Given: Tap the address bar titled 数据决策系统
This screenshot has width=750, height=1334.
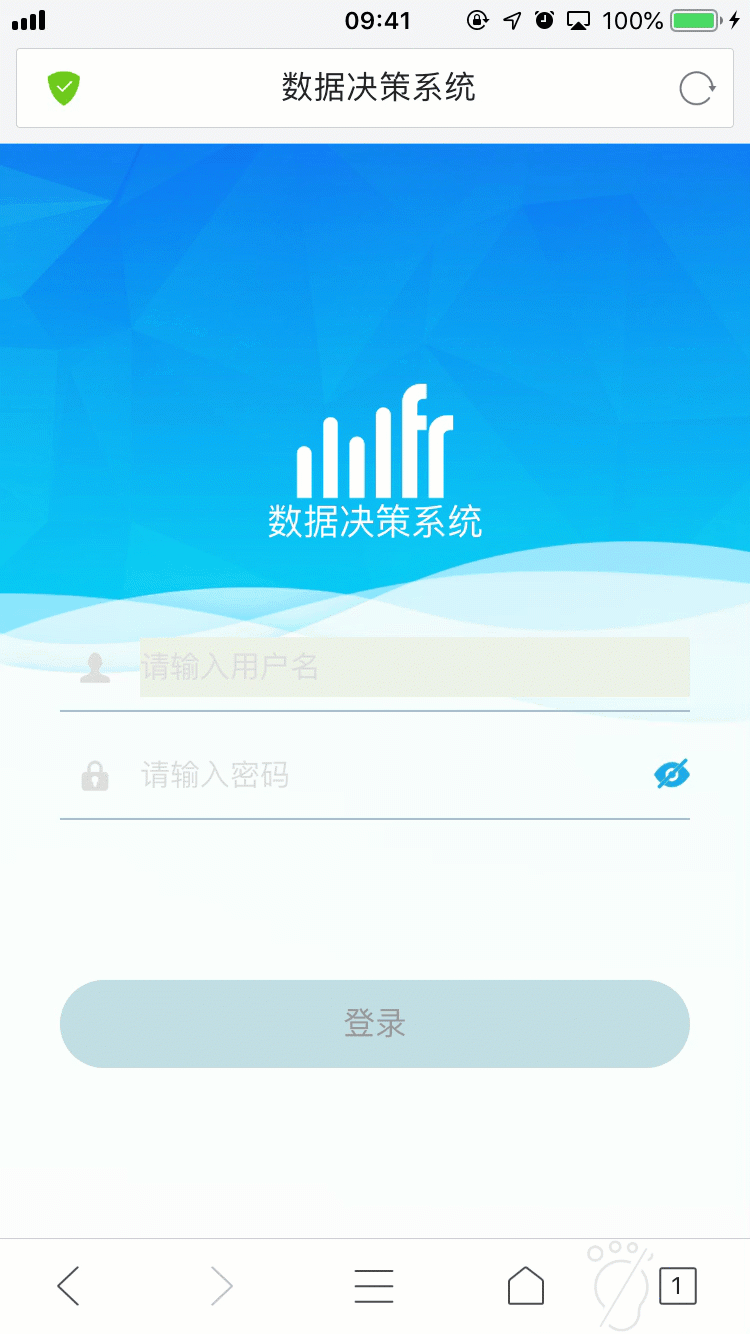Looking at the screenshot, I should pos(377,88).
